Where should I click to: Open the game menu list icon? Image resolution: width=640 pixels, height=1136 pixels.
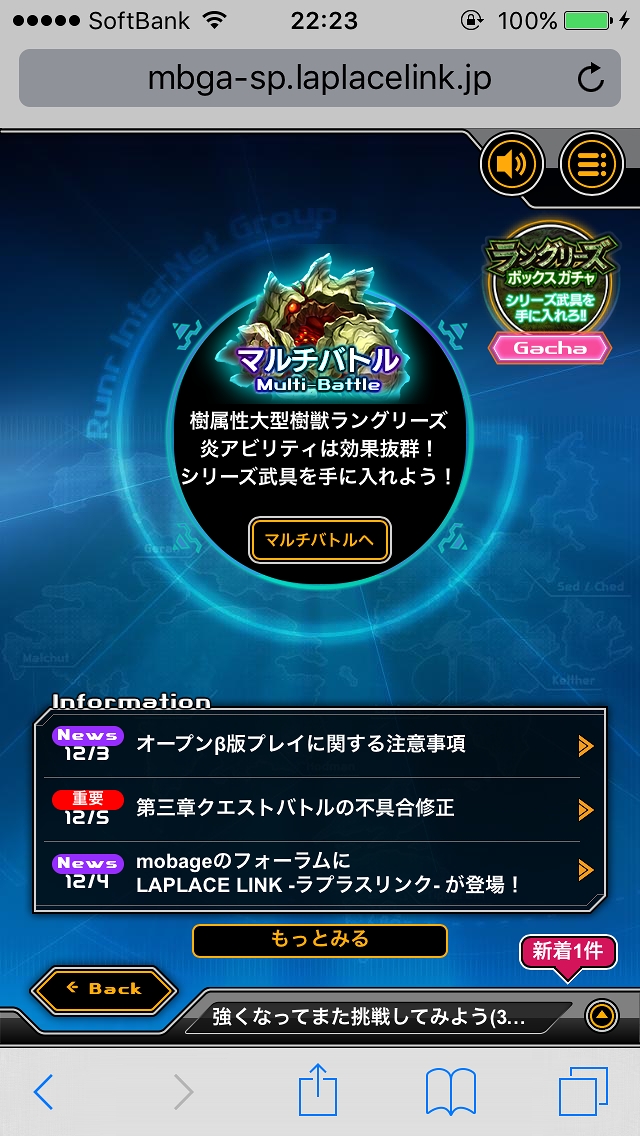click(591, 164)
